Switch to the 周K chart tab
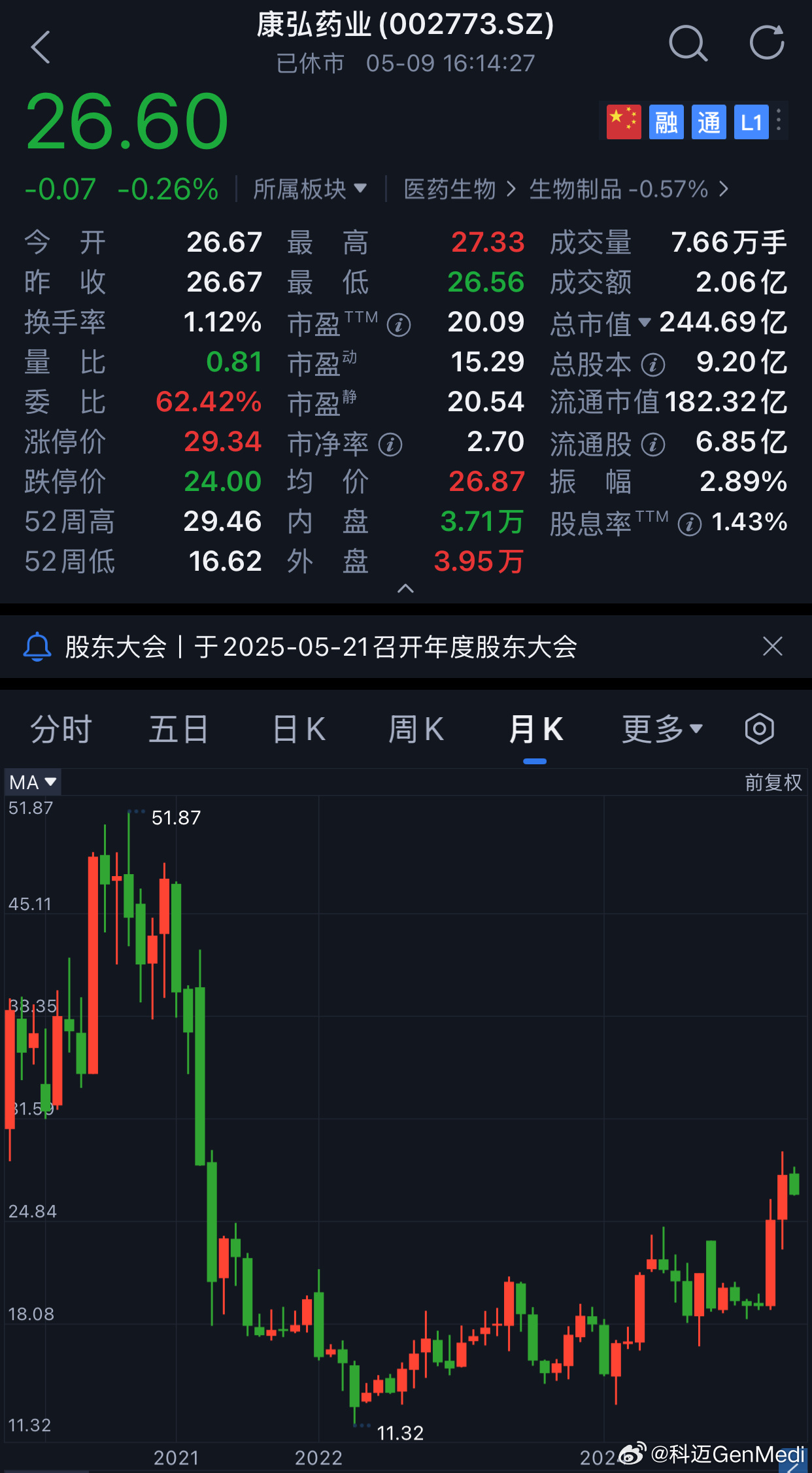 click(x=416, y=729)
